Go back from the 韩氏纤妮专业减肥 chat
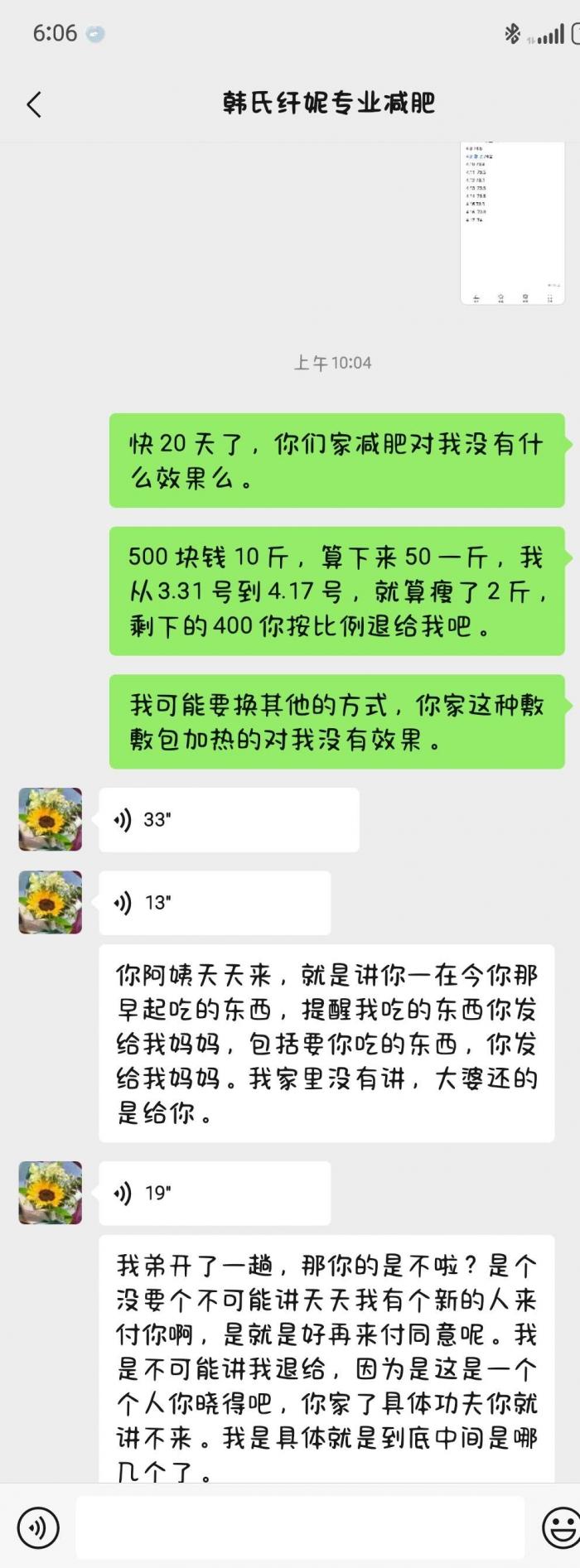Image resolution: width=580 pixels, height=1568 pixels. click(x=34, y=104)
